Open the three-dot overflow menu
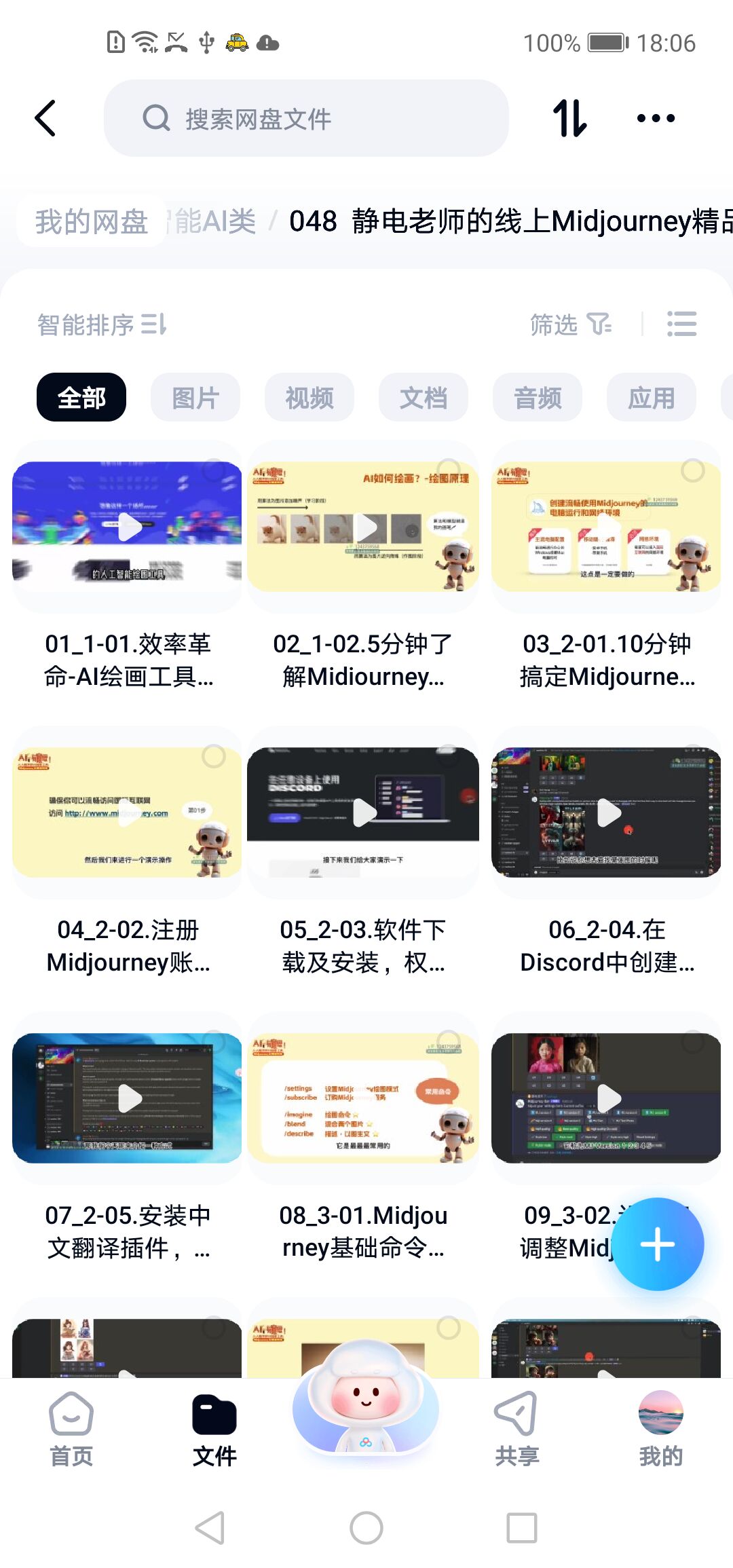The image size is (733, 1568). 656,118
